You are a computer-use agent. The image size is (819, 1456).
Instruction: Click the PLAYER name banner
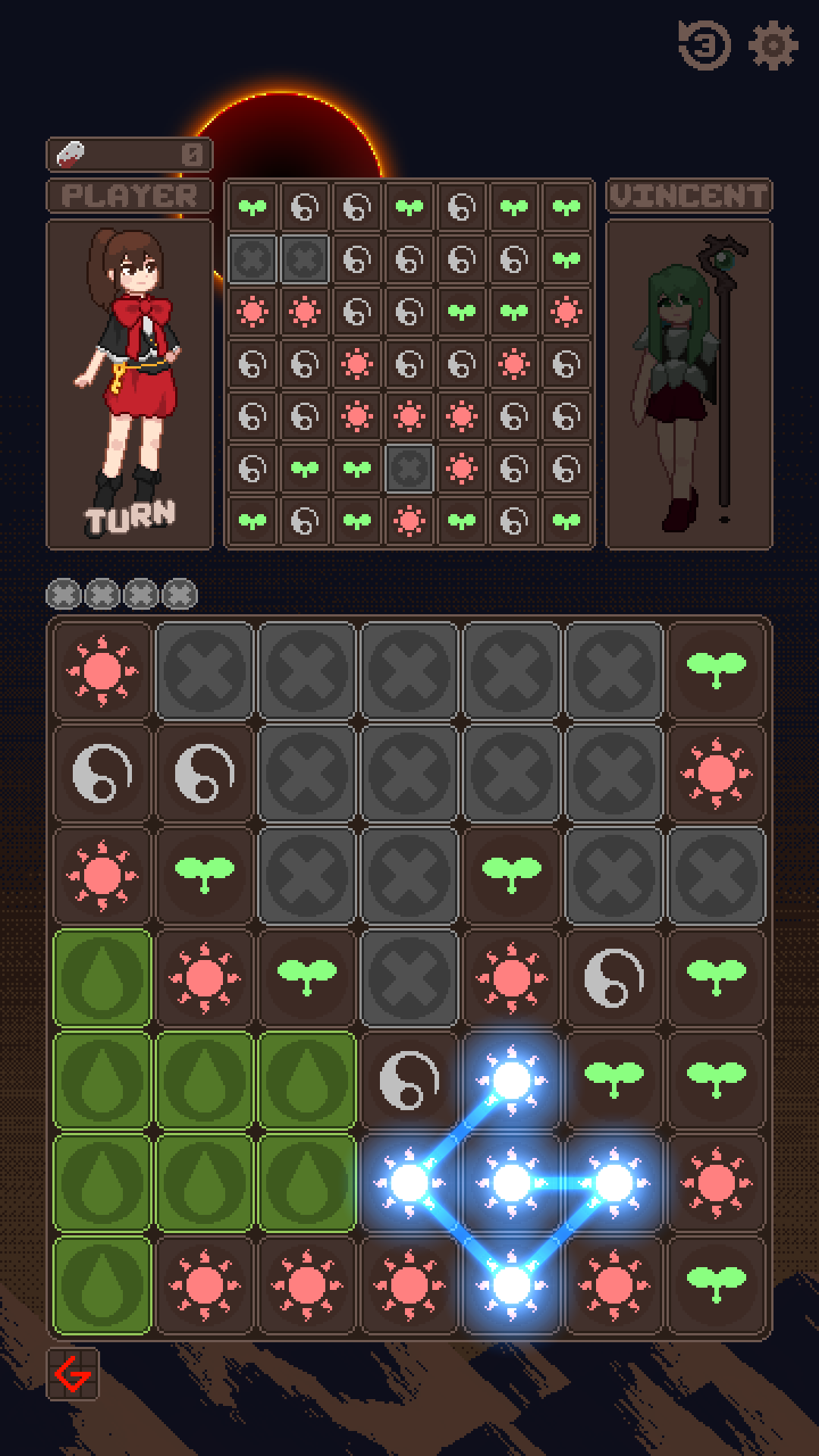[129, 195]
